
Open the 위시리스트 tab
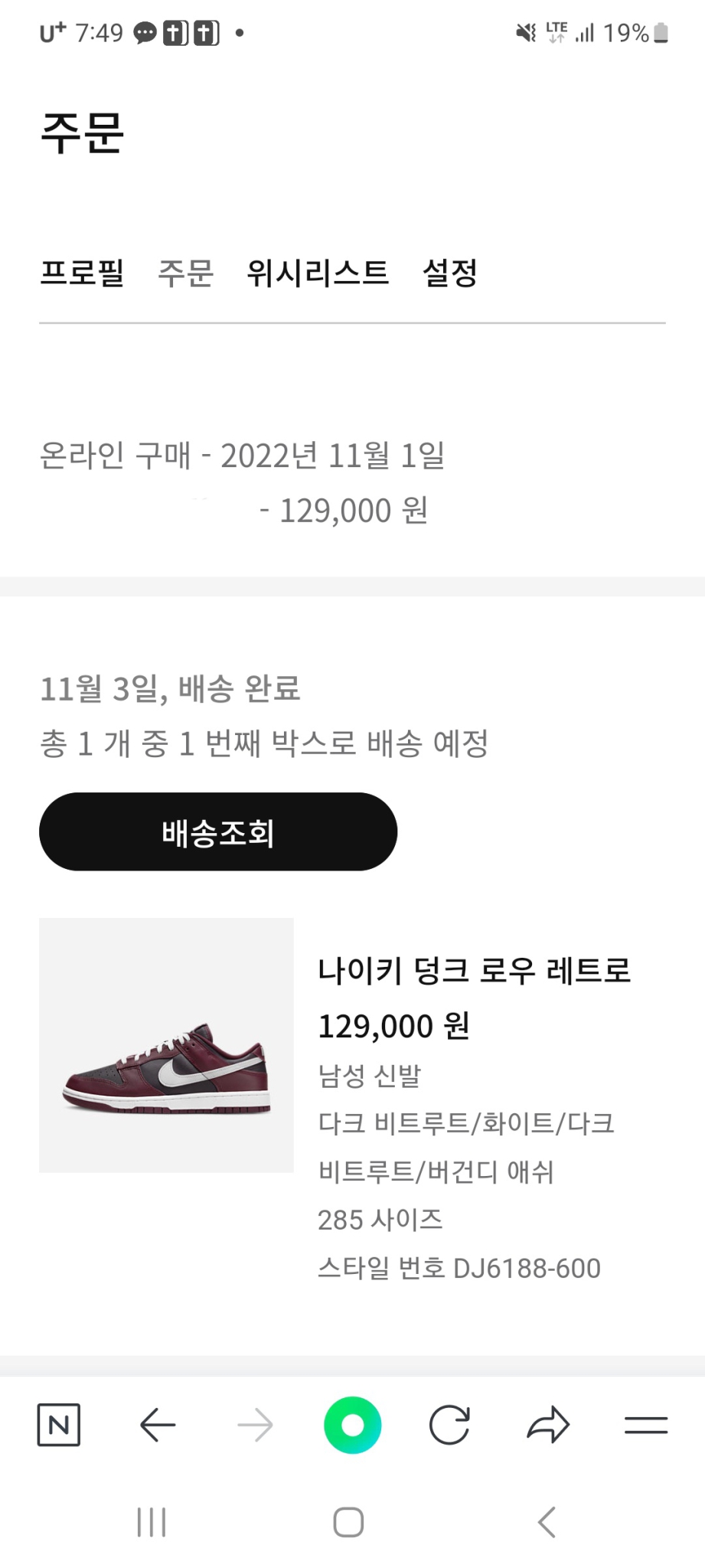[317, 273]
